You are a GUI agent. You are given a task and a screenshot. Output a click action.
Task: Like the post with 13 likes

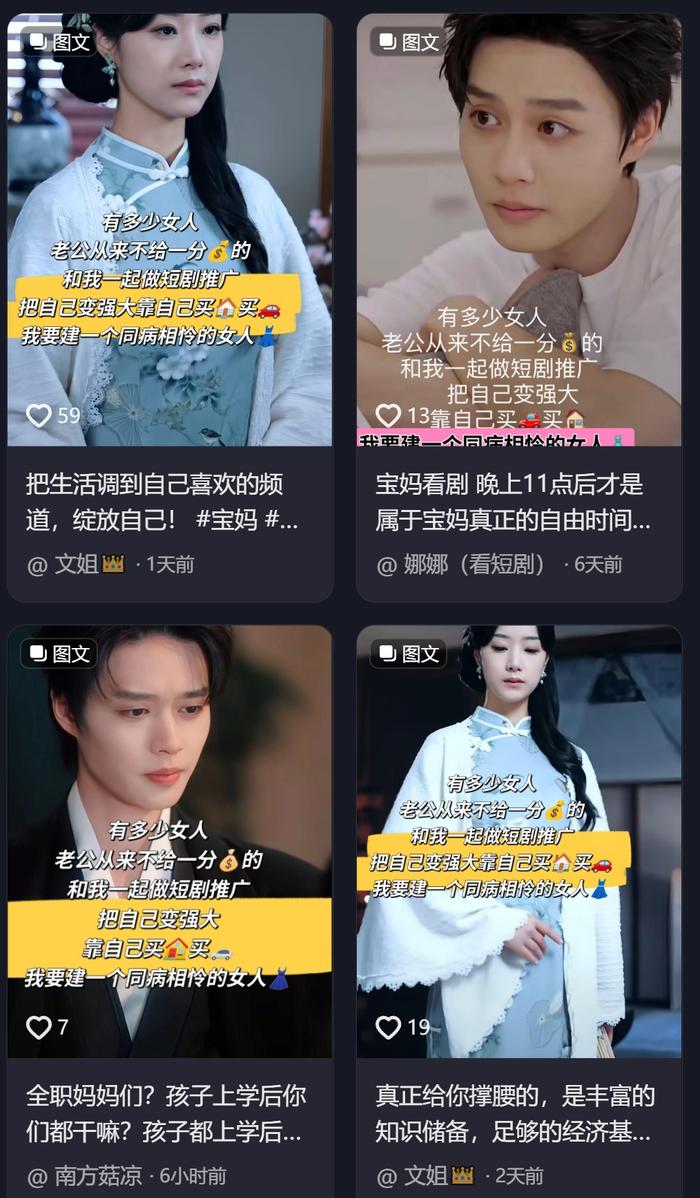coord(388,415)
